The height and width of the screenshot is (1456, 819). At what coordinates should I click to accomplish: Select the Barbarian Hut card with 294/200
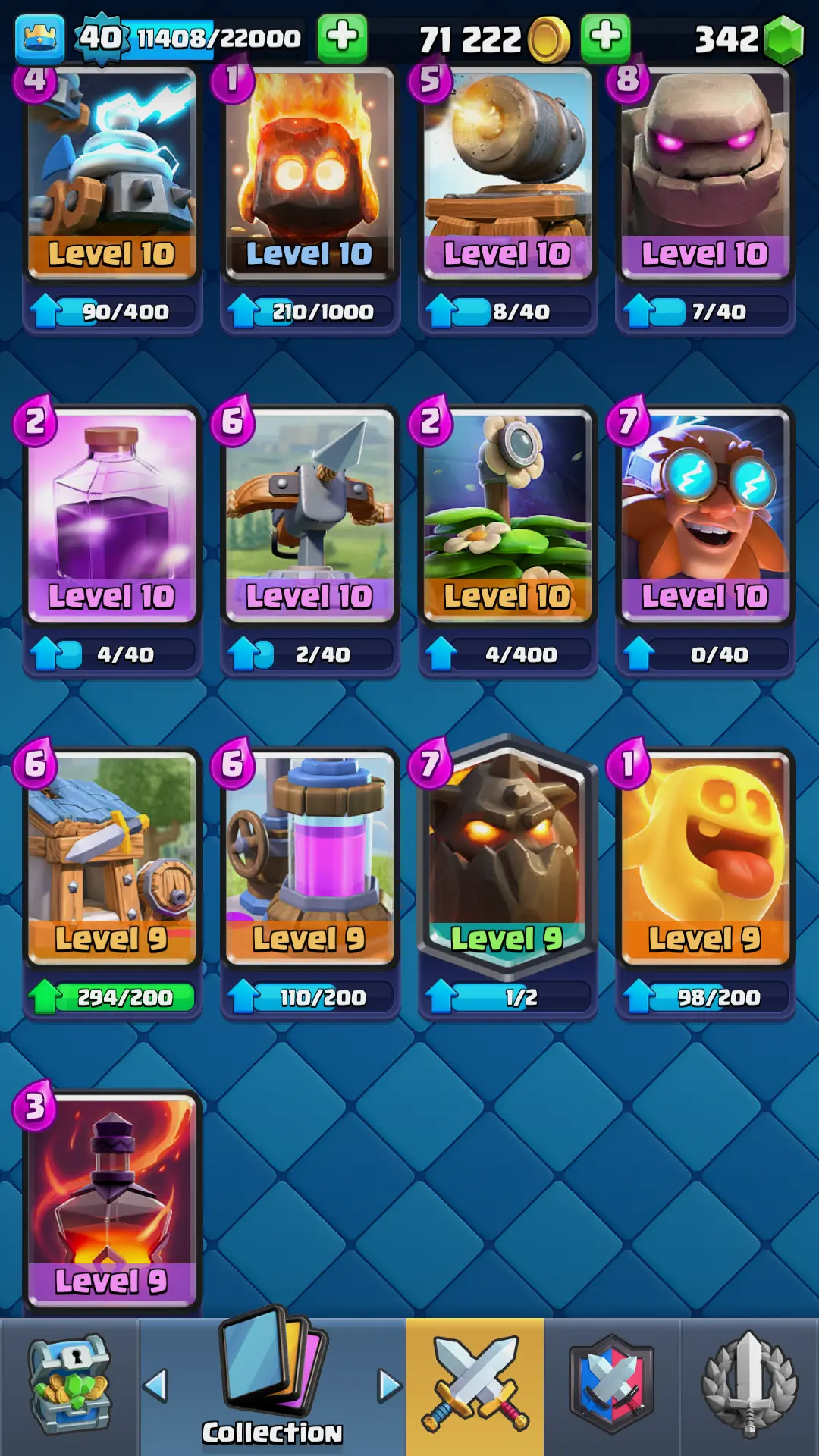click(112, 857)
